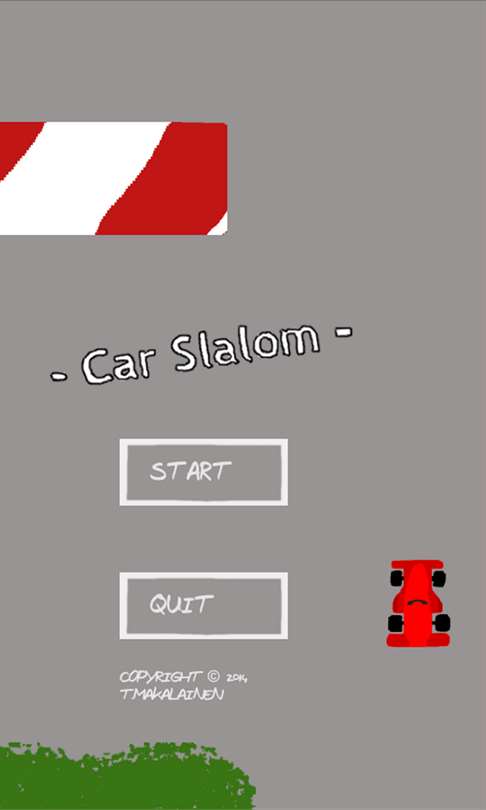The height and width of the screenshot is (810, 486).
Task: Tap START to begin the game
Action: coord(203,472)
